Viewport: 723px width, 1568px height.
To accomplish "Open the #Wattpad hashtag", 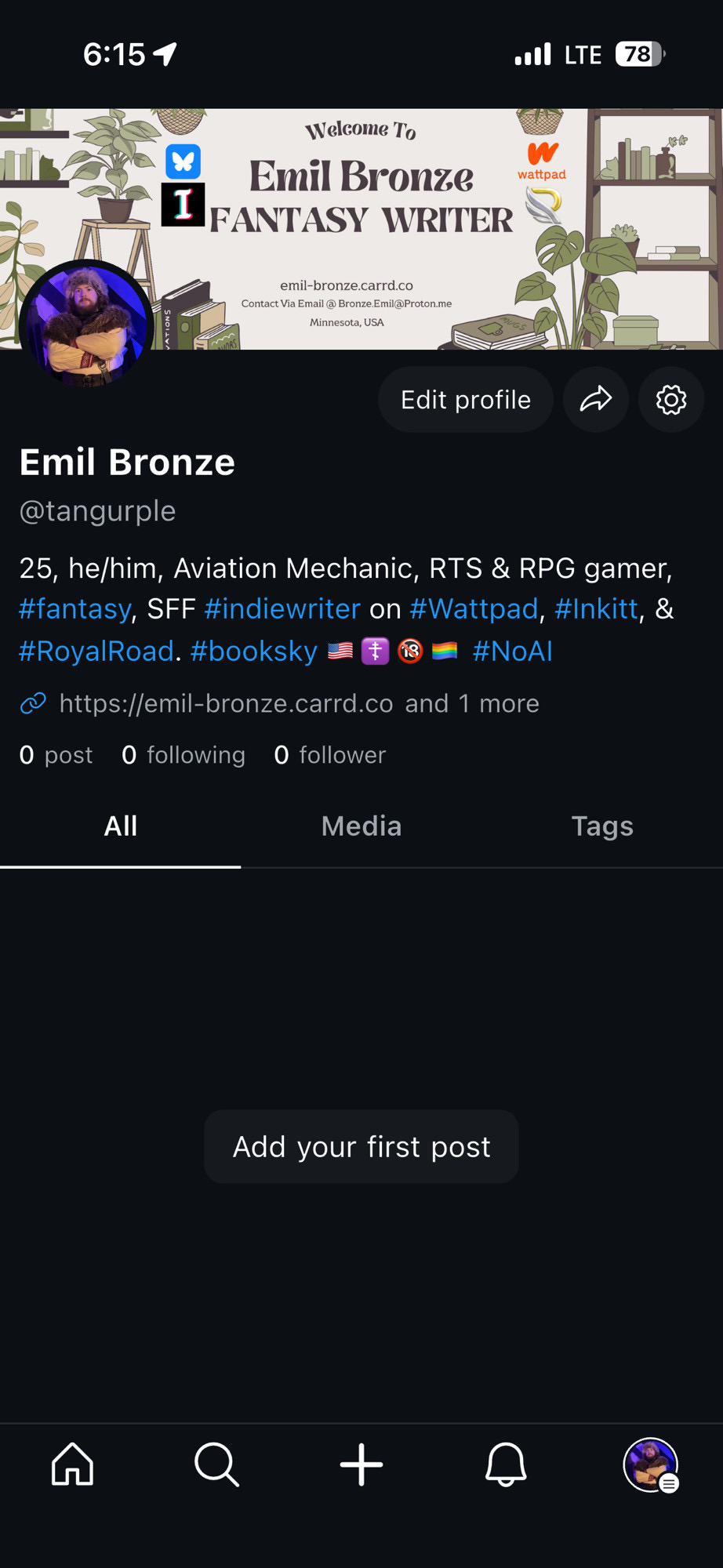I will [x=474, y=609].
